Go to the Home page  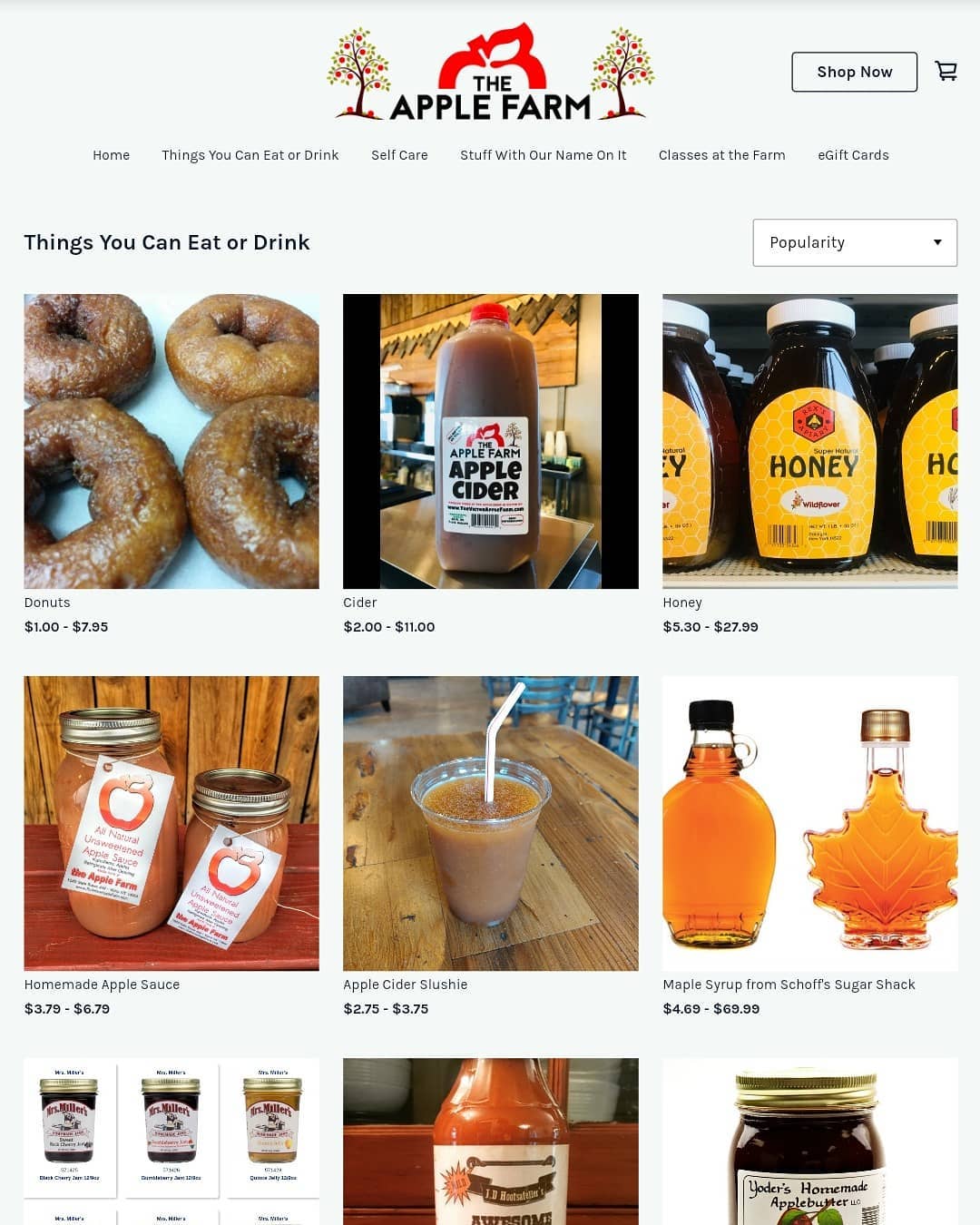(x=111, y=155)
